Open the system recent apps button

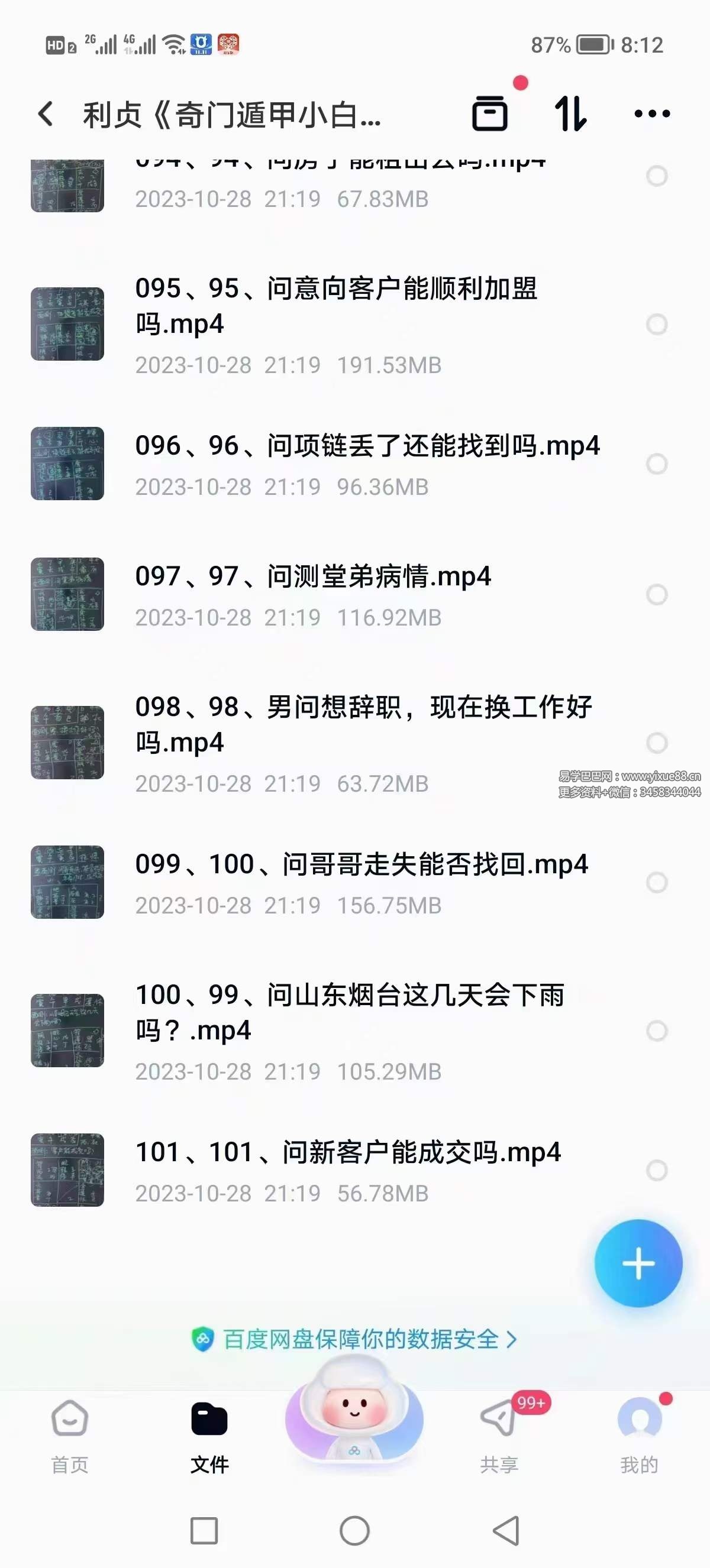[x=204, y=1530]
